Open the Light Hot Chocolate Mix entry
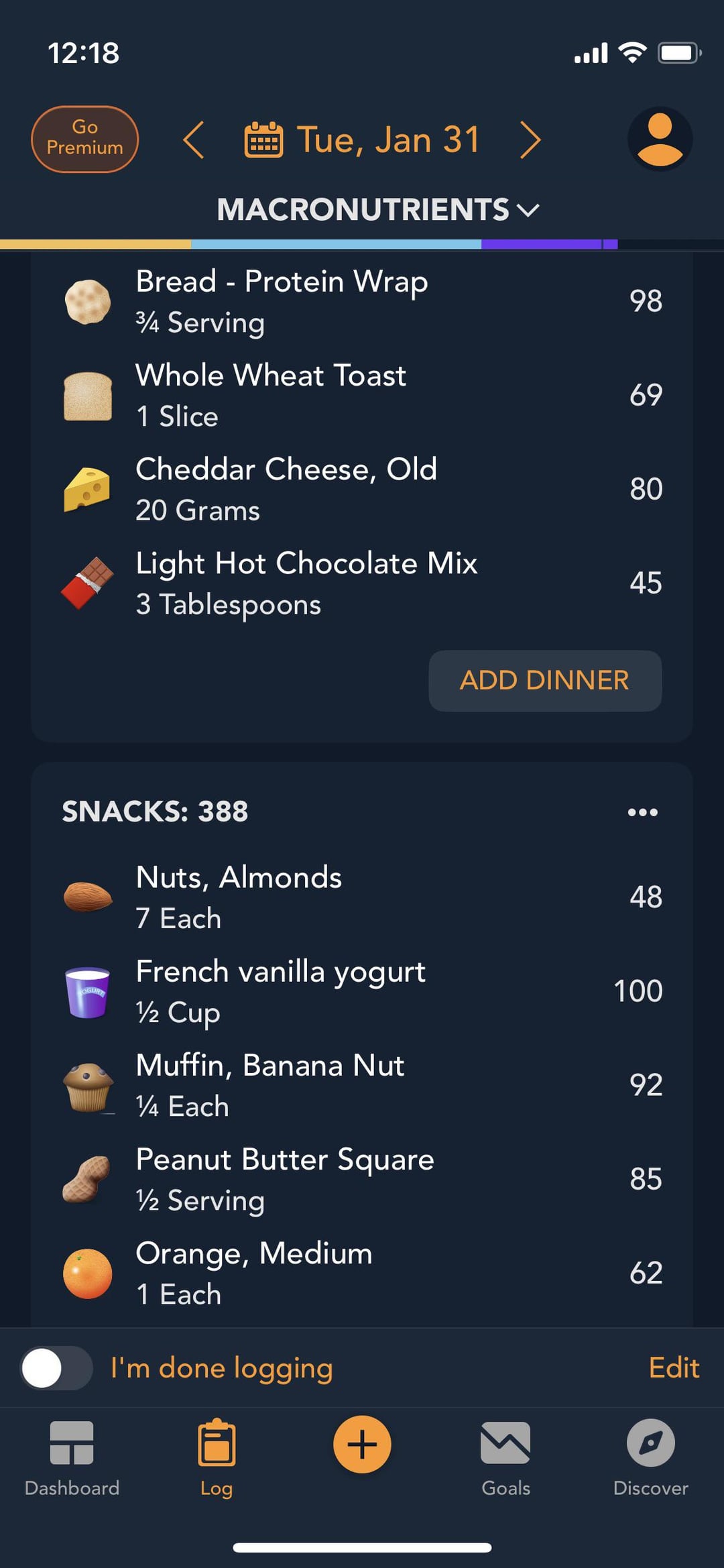The height and width of the screenshot is (1568, 724). pos(362,583)
